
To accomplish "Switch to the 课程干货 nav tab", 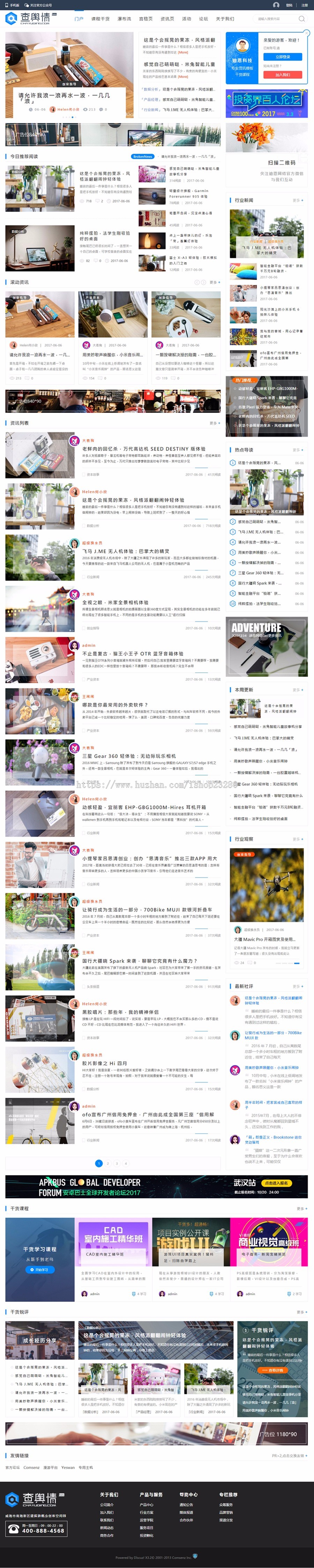I will pos(100,19).
